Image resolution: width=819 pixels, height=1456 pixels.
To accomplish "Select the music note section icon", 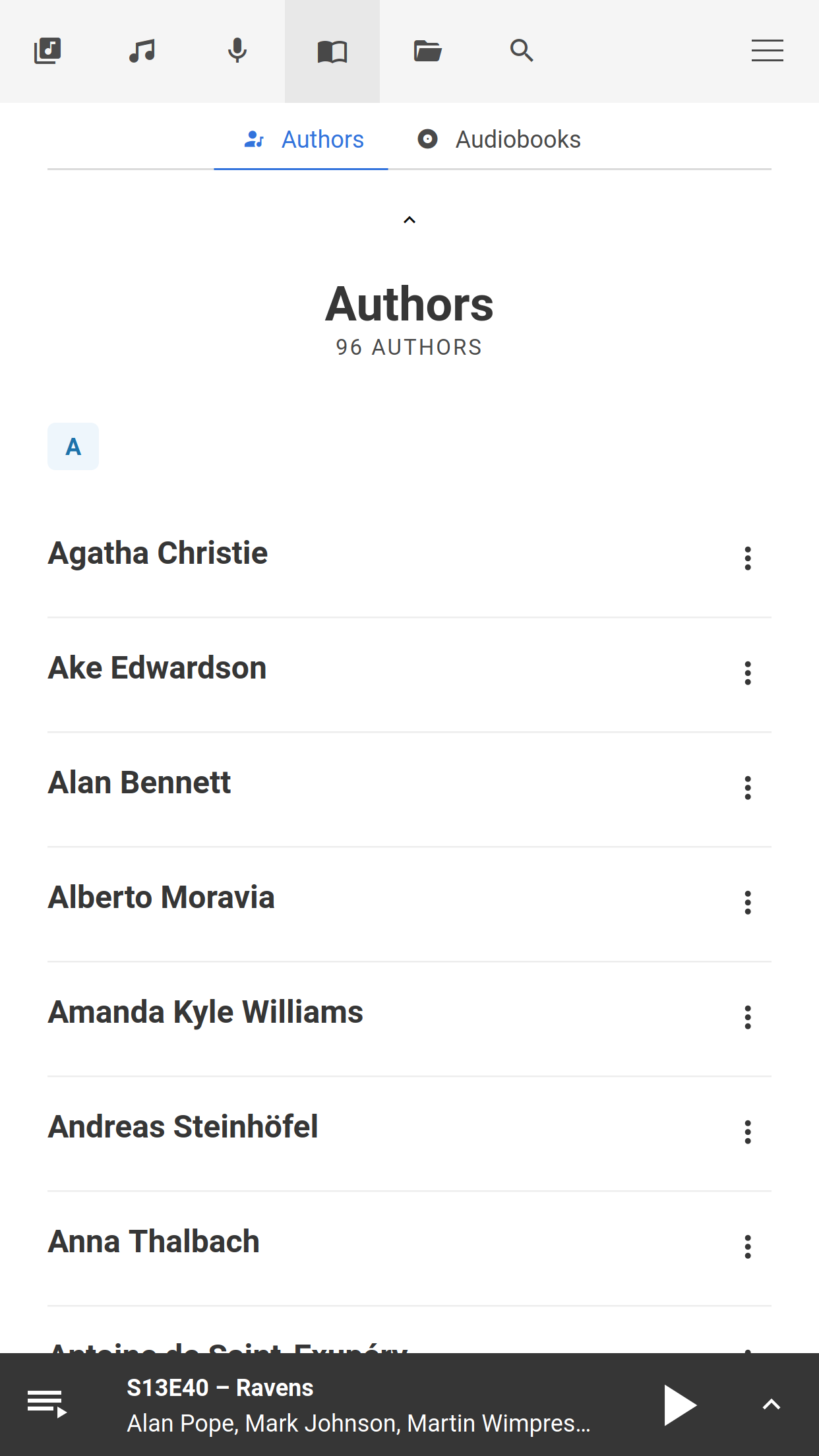I will (x=142, y=50).
